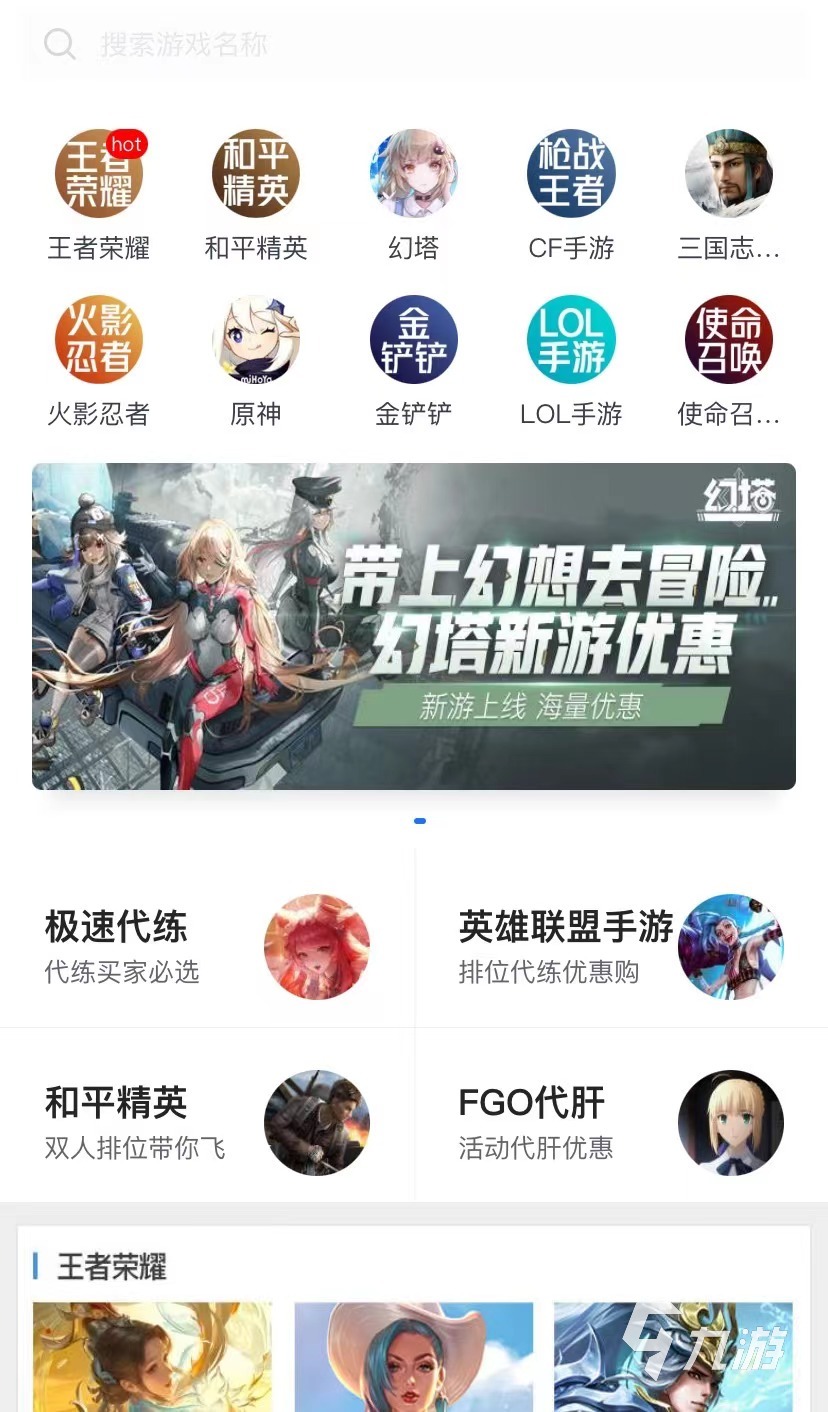Open the 原神 game icon
This screenshot has width=828, height=1412.
pyautogui.click(x=256, y=340)
